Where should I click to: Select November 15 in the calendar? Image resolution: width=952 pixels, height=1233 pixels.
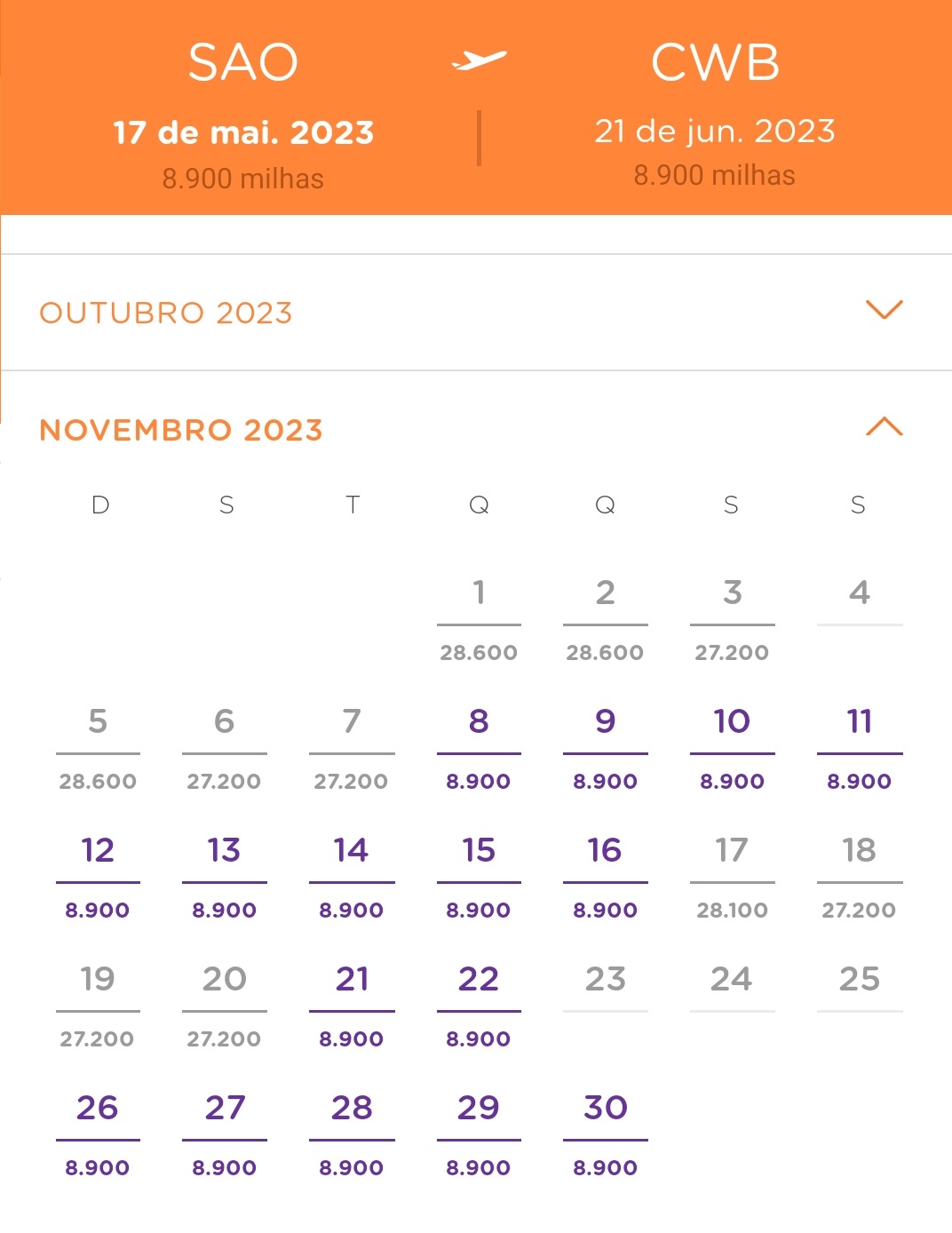tap(479, 875)
